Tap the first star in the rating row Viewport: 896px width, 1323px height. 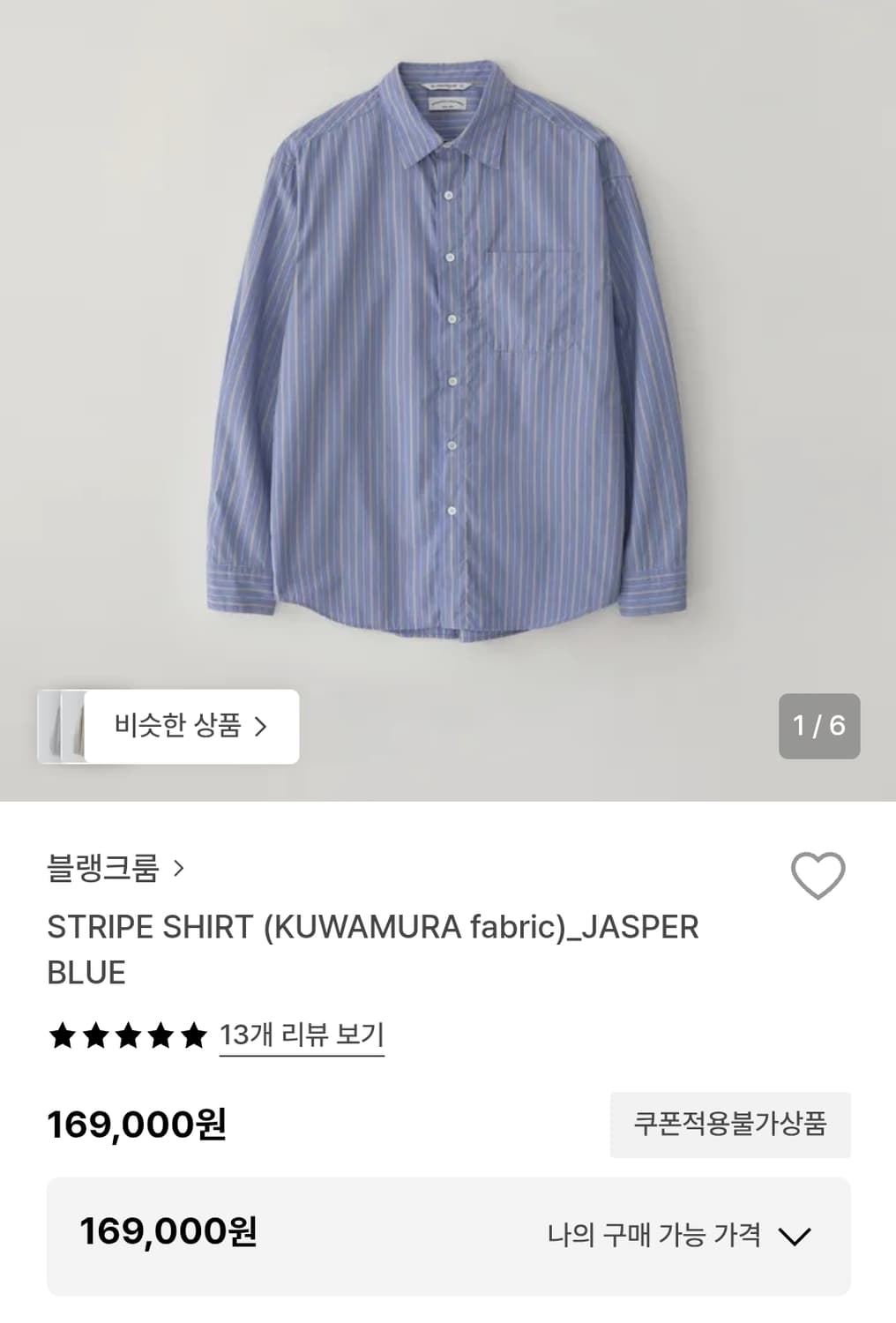coord(60,1038)
